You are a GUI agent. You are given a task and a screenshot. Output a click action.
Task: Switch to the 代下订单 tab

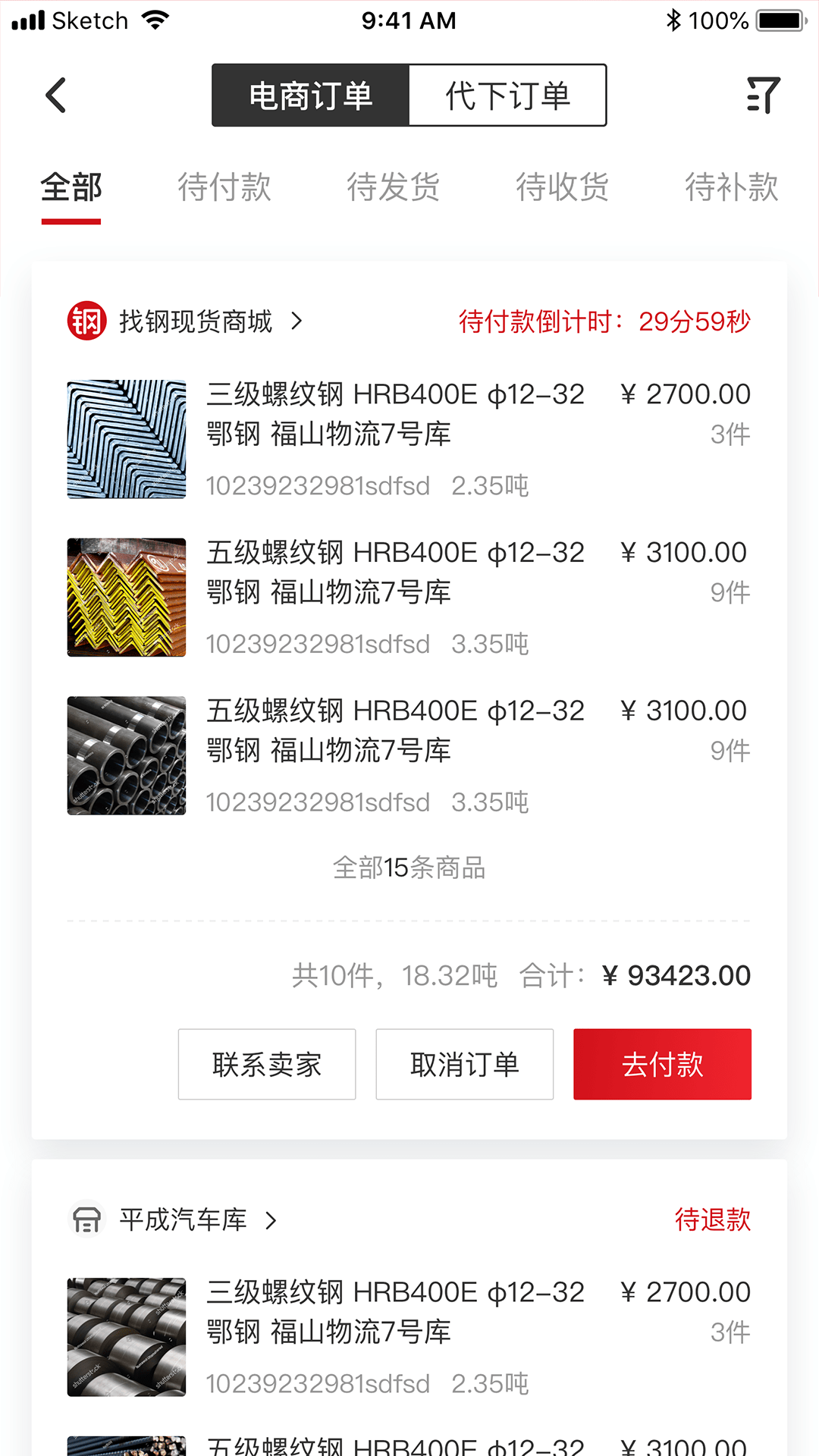pos(508,95)
